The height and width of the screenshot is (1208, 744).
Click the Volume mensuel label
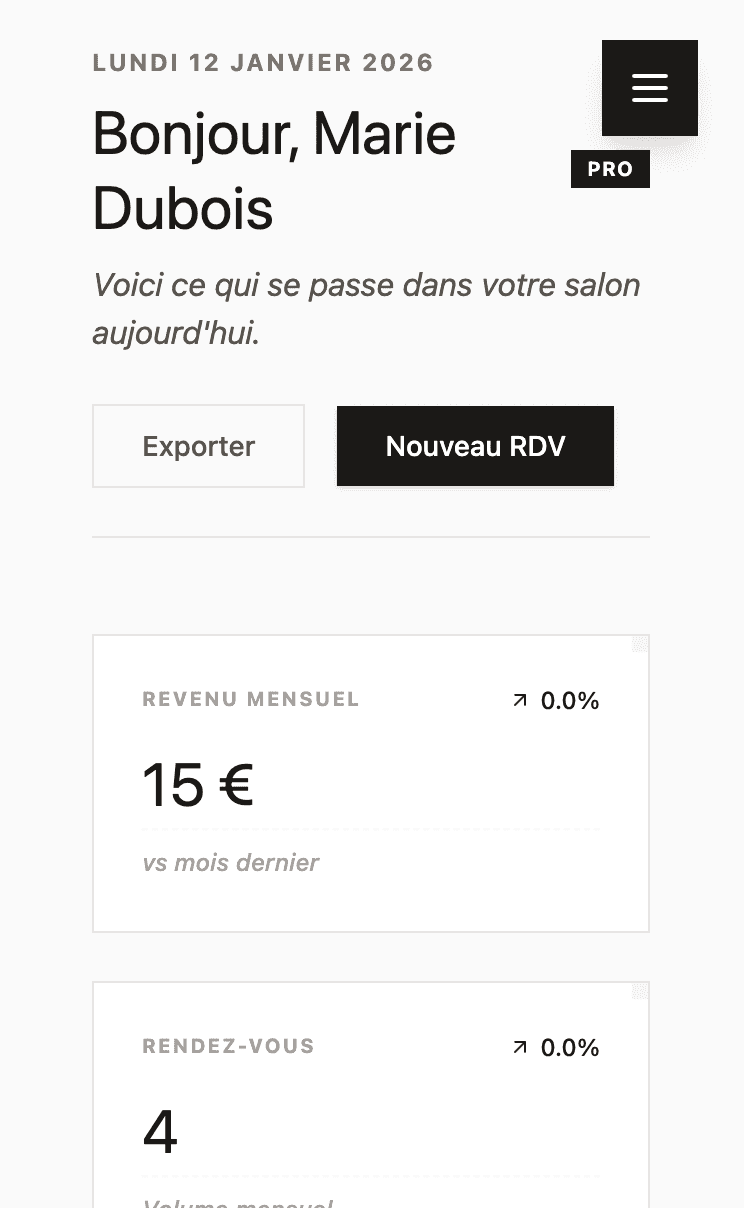(x=237, y=1202)
